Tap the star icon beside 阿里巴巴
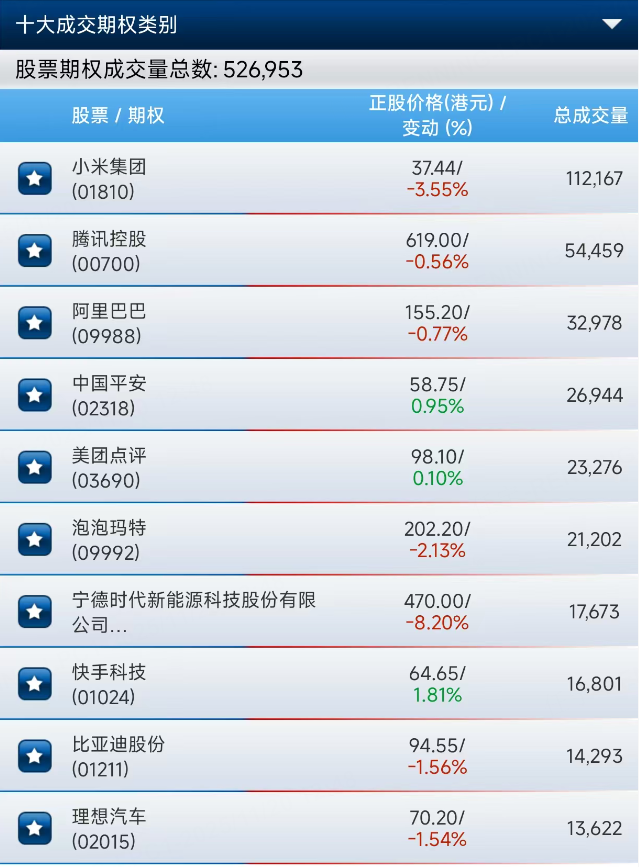 point(35,322)
